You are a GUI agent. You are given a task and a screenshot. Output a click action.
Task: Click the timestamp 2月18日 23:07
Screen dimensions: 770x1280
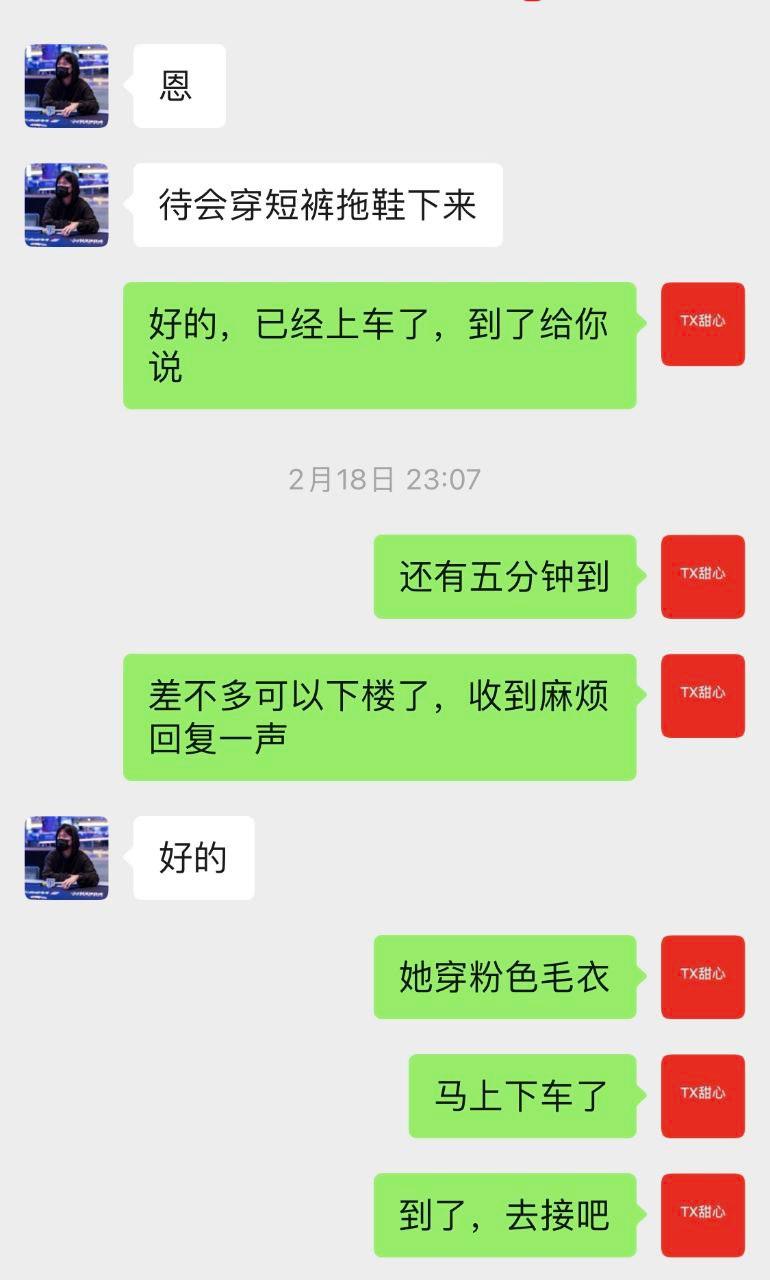coord(383,478)
